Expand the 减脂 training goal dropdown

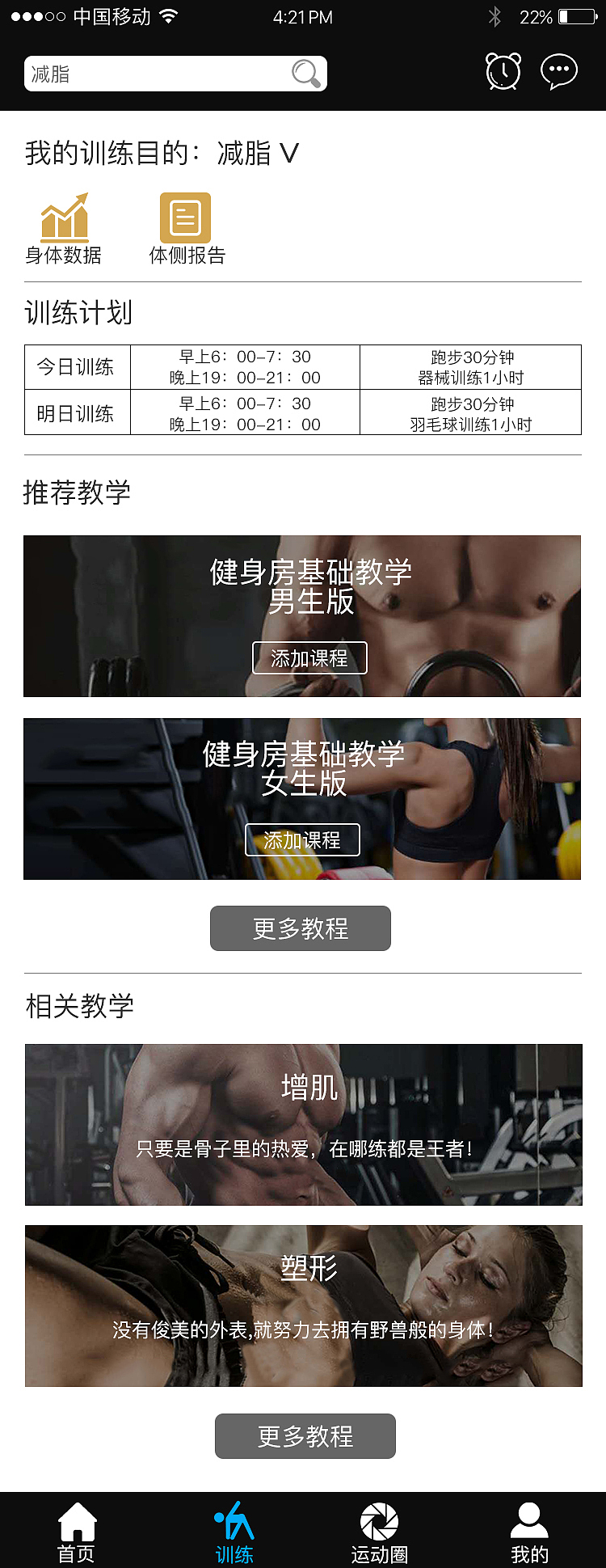click(288, 152)
